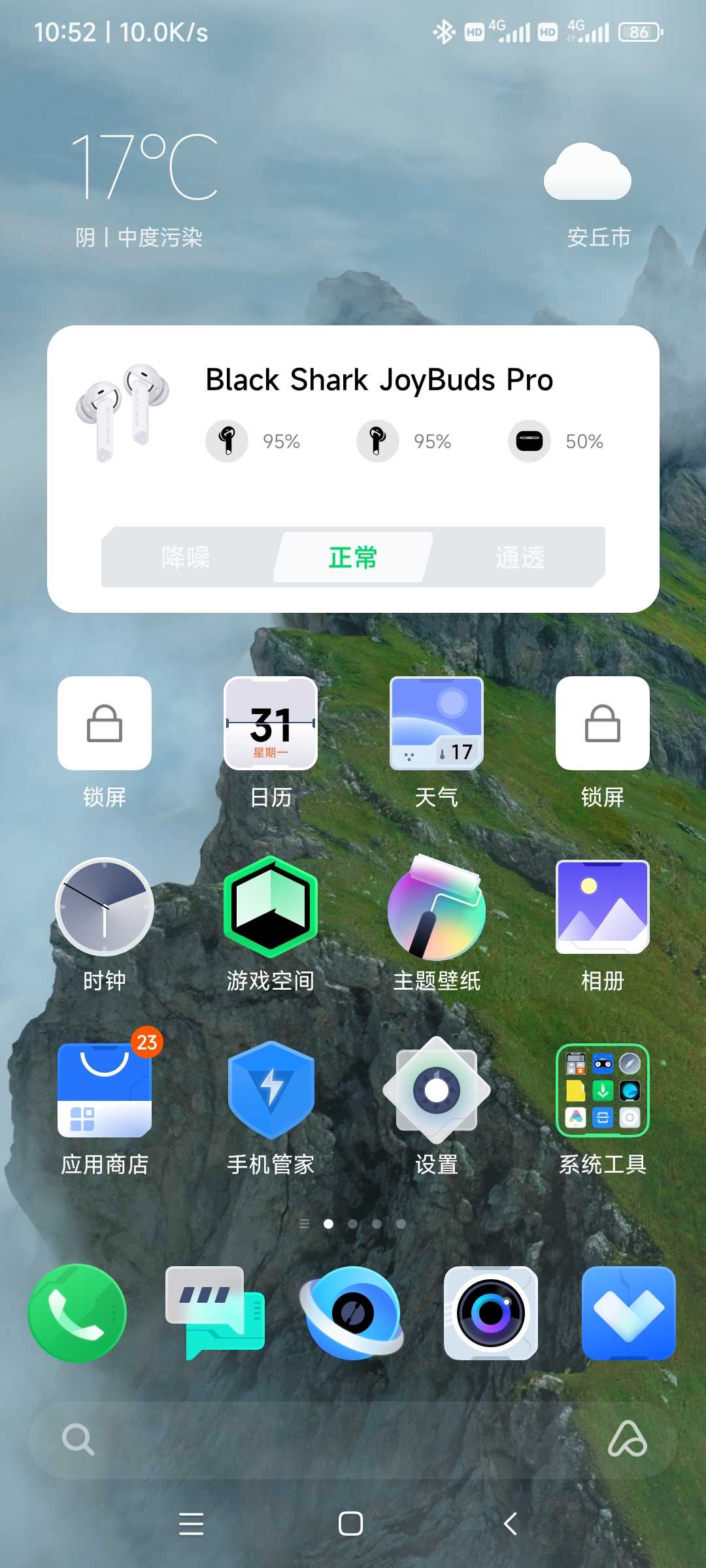Open 游戏空间 game space

pos(271,907)
